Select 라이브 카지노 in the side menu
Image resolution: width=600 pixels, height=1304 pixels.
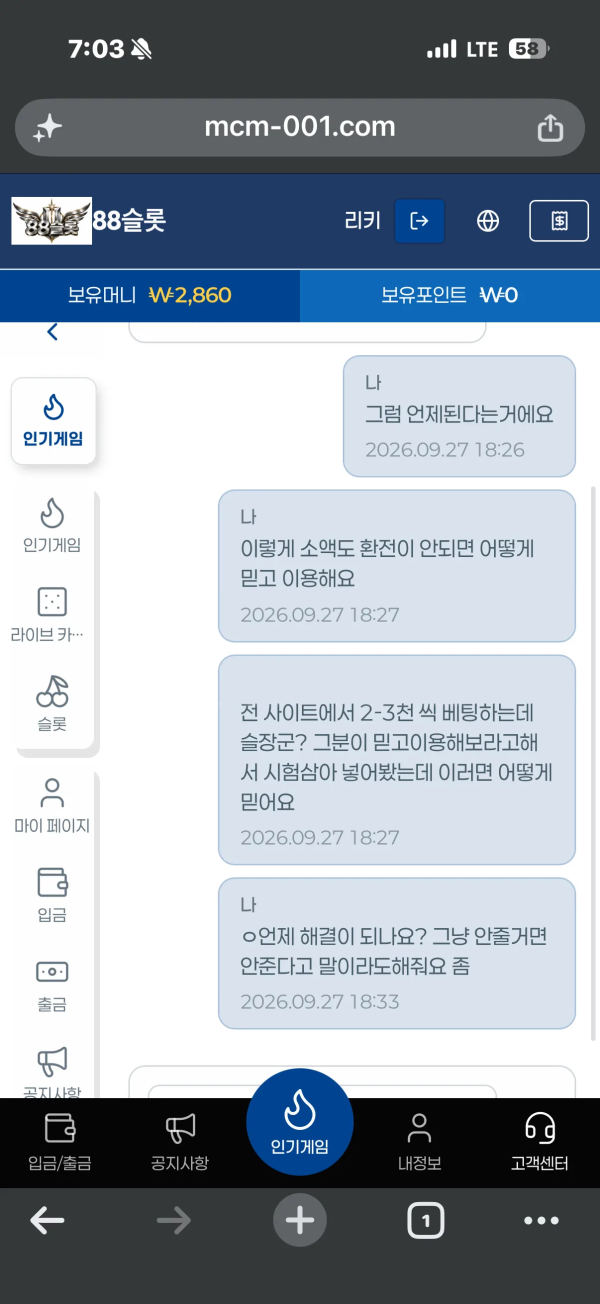point(52,615)
